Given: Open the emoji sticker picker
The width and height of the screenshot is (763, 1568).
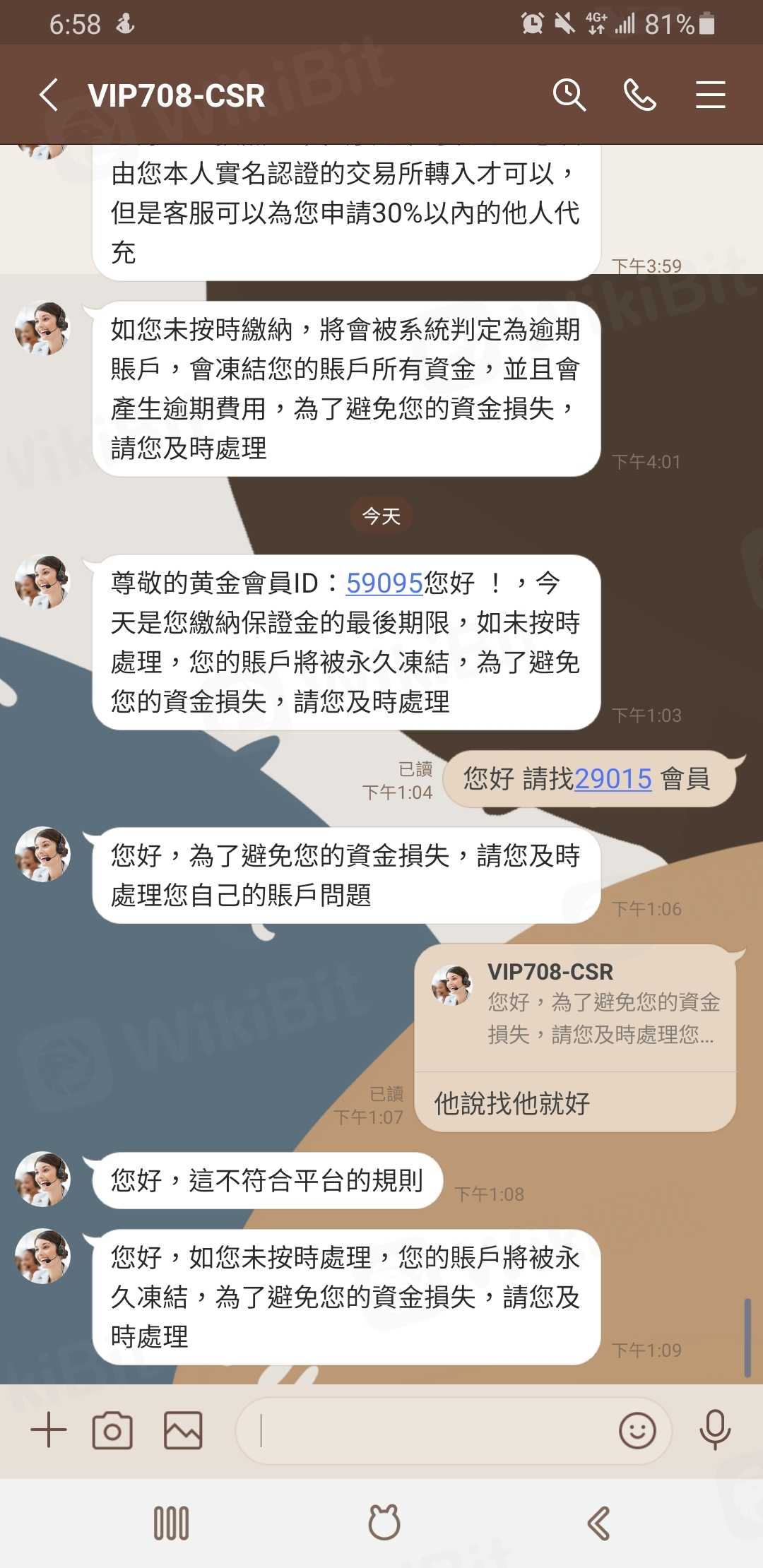Looking at the screenshot, I should point(637,1430).
